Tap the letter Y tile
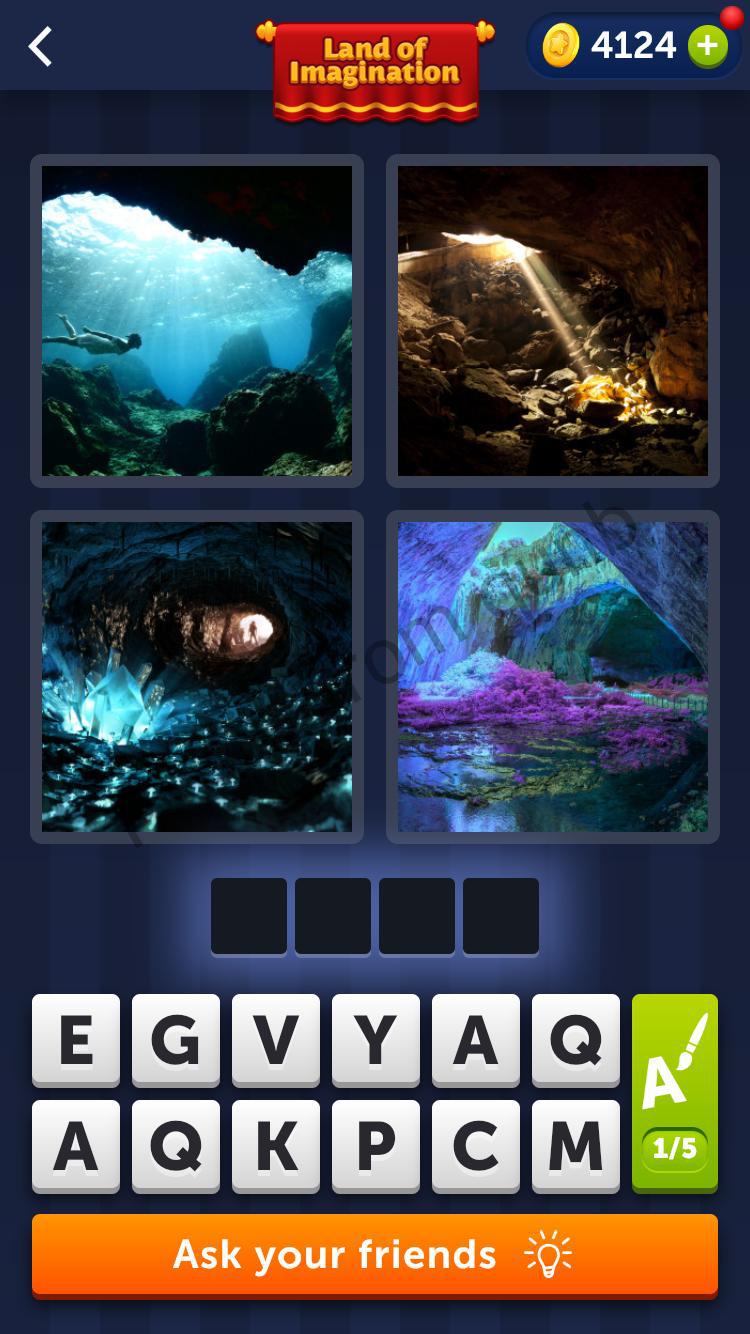Viewport: 750px width, 1334px height. (376, 1040)
